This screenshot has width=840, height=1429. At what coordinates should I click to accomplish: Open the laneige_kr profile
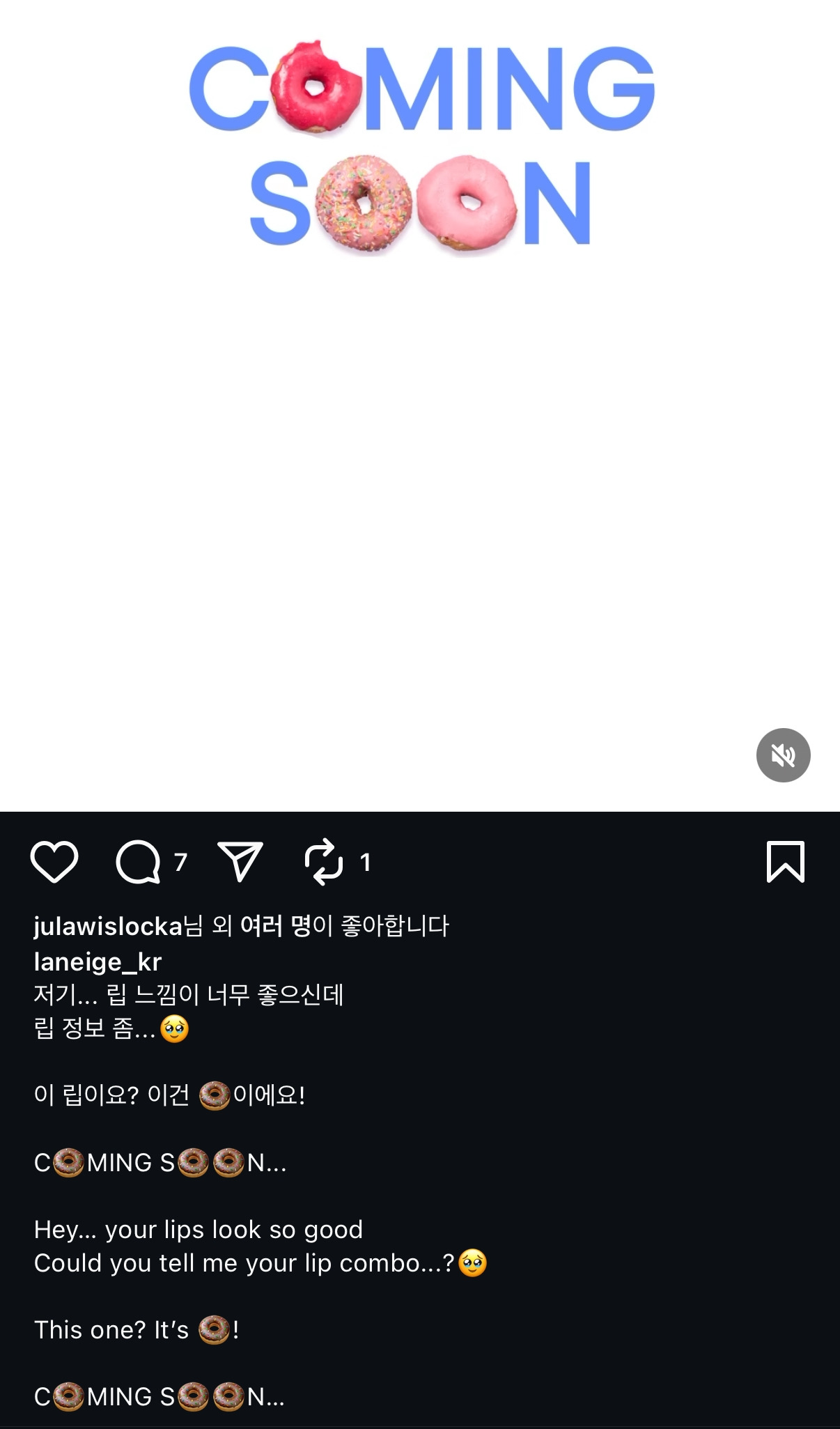98,961
